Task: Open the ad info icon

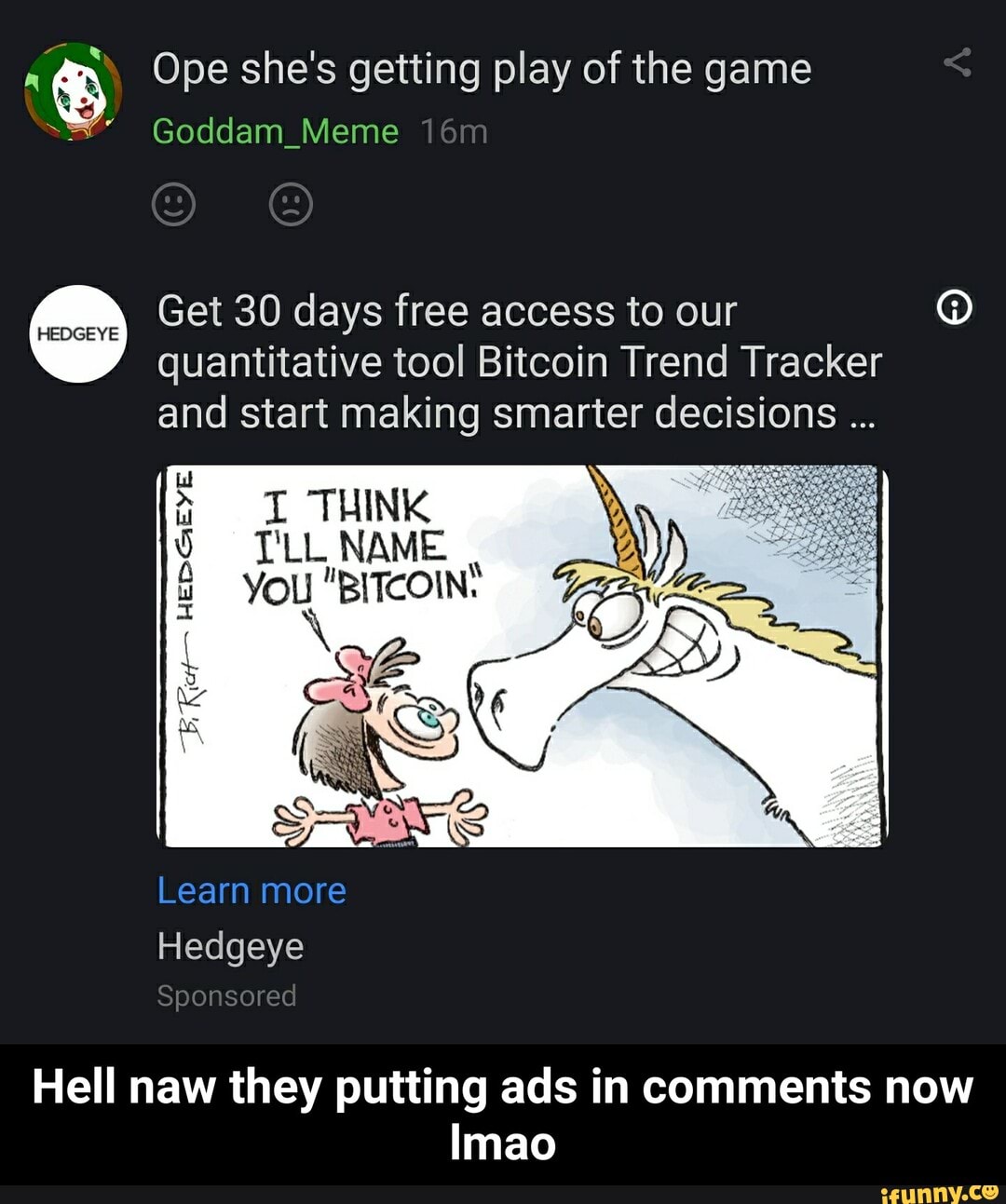Action: pyautogui.click(x=954, y=307)
